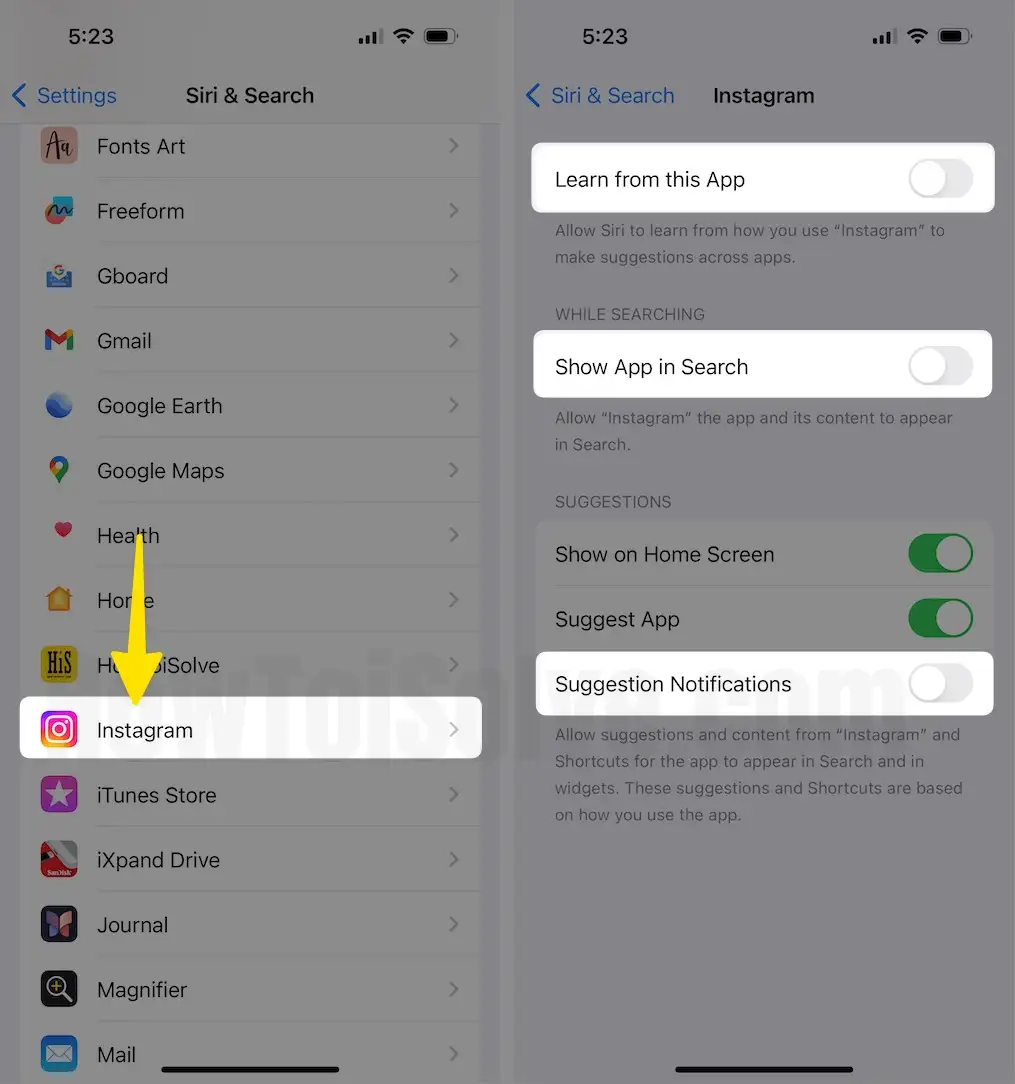Open the Mail row
Viewport: 1015px width, 1084px height.
coord(250,1054)
